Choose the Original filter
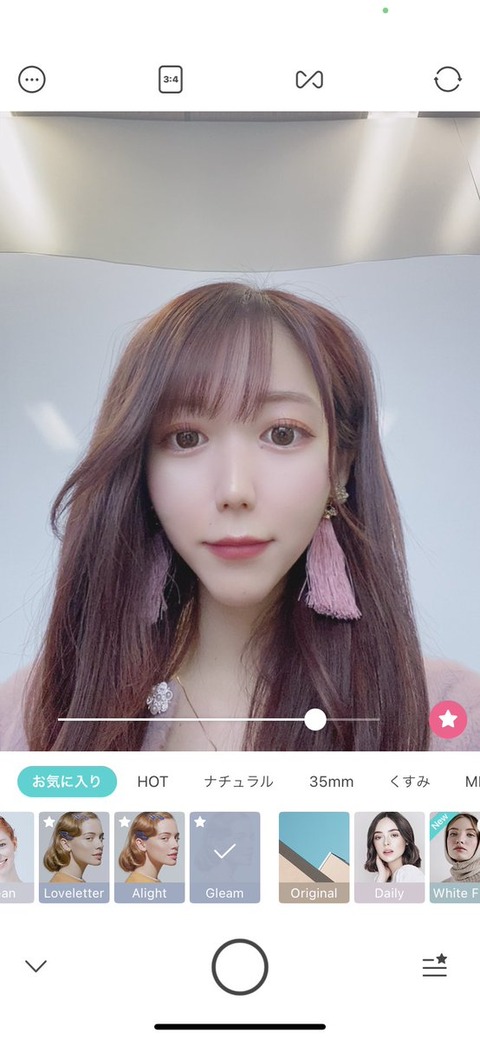Screen dimensions: 480x1039 [x=314, y=857]
